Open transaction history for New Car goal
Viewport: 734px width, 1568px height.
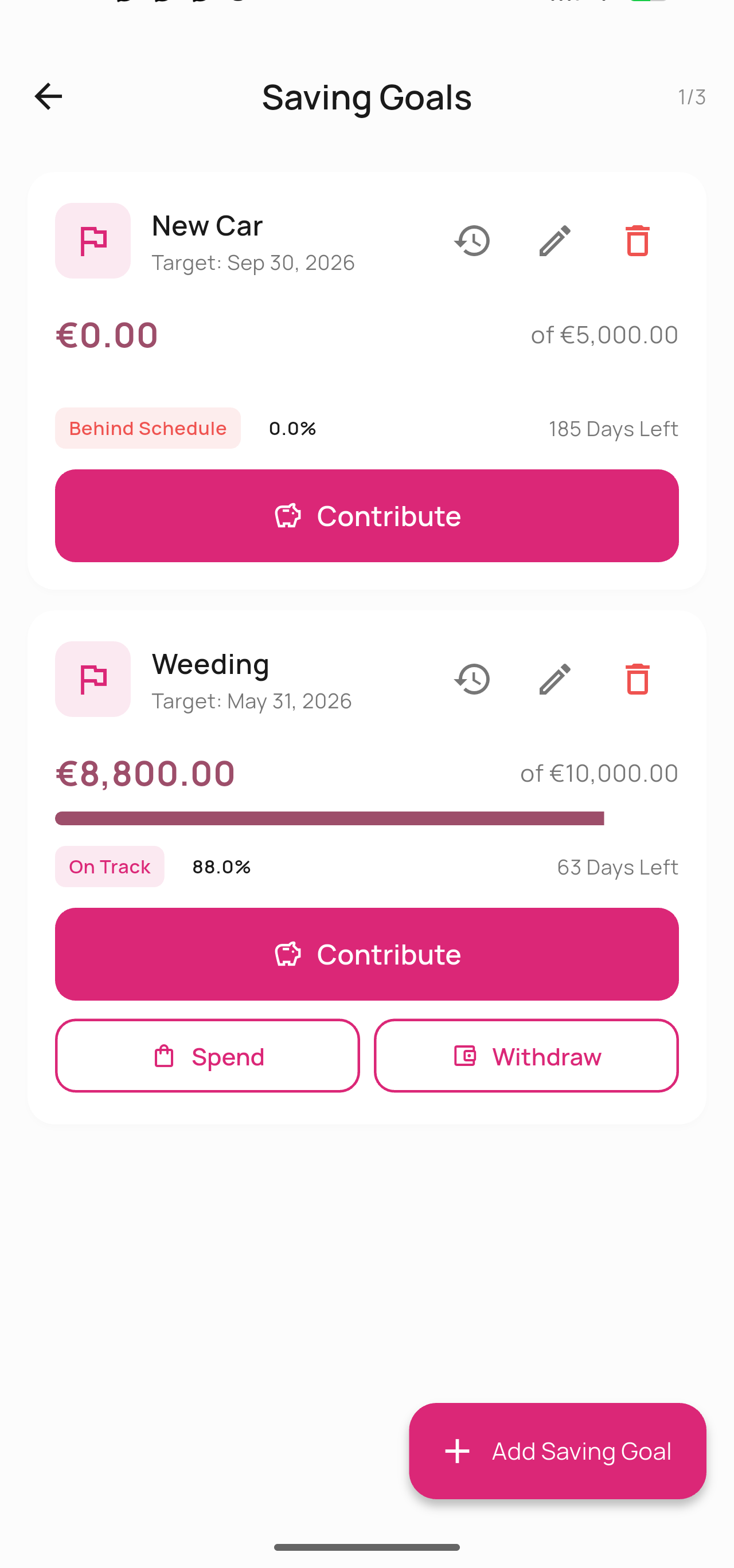(472, 241)
